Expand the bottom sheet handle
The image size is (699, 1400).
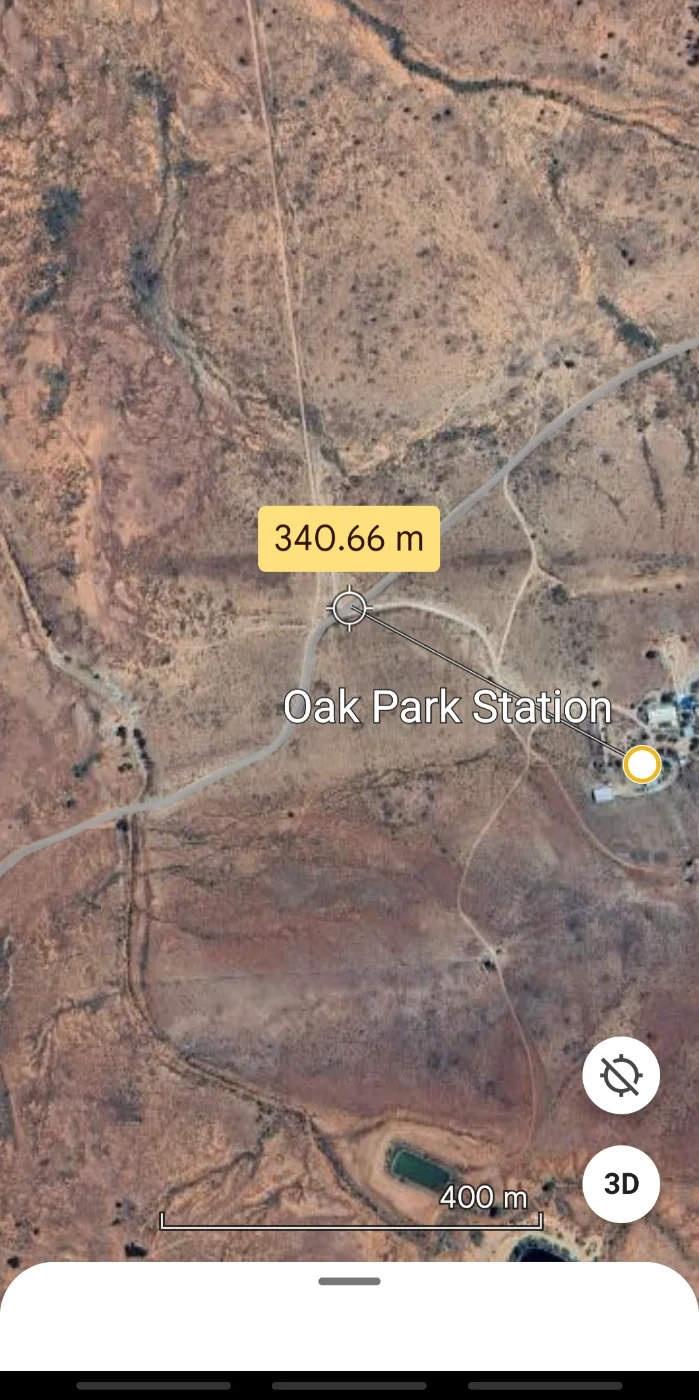pos(349,1281)
